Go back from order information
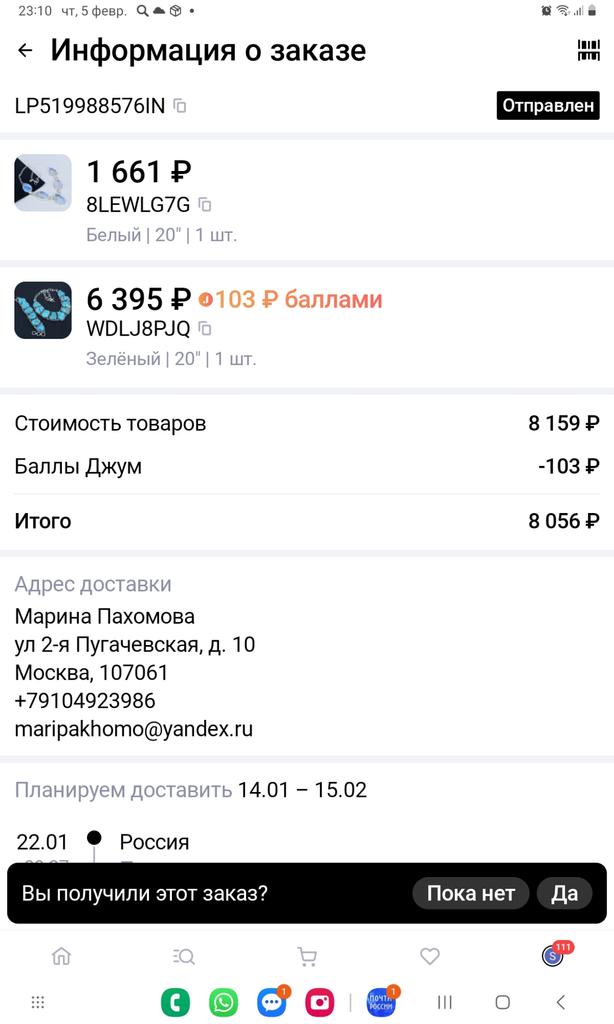The height and width of the screenshot is (1024, 614). pos(26,51)
